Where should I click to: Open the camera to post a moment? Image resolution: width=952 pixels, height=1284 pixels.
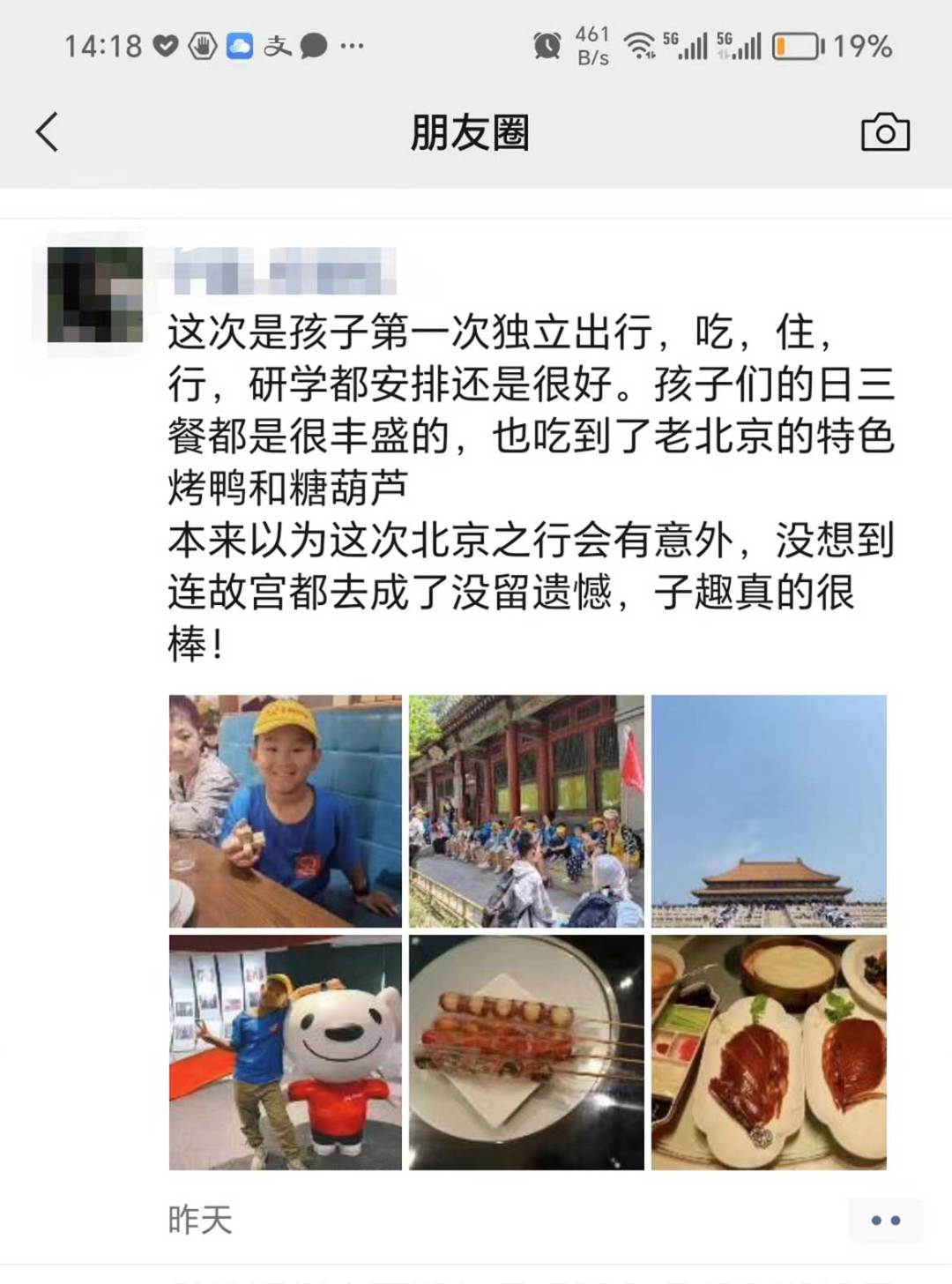[884, 133]
